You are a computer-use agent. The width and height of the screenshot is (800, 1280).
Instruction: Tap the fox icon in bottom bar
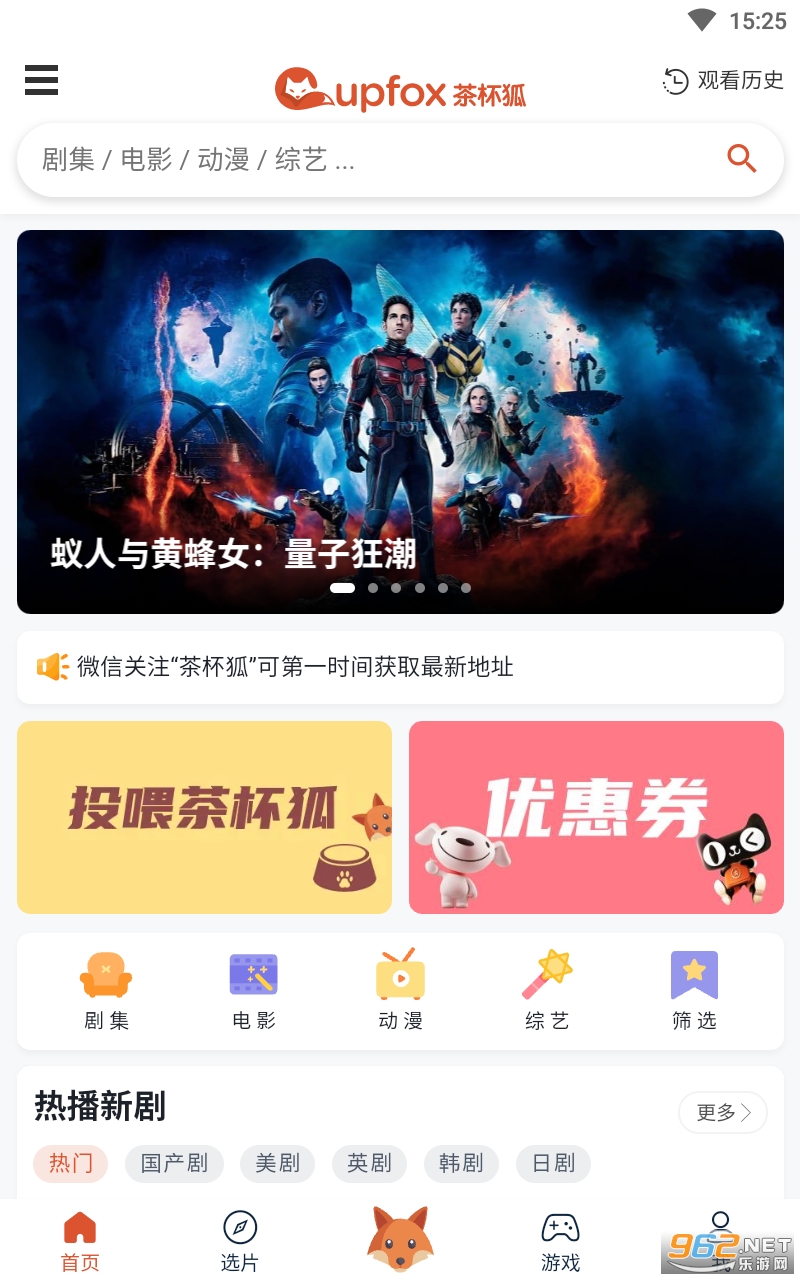pyautogui.click(x=400, y=1238)
